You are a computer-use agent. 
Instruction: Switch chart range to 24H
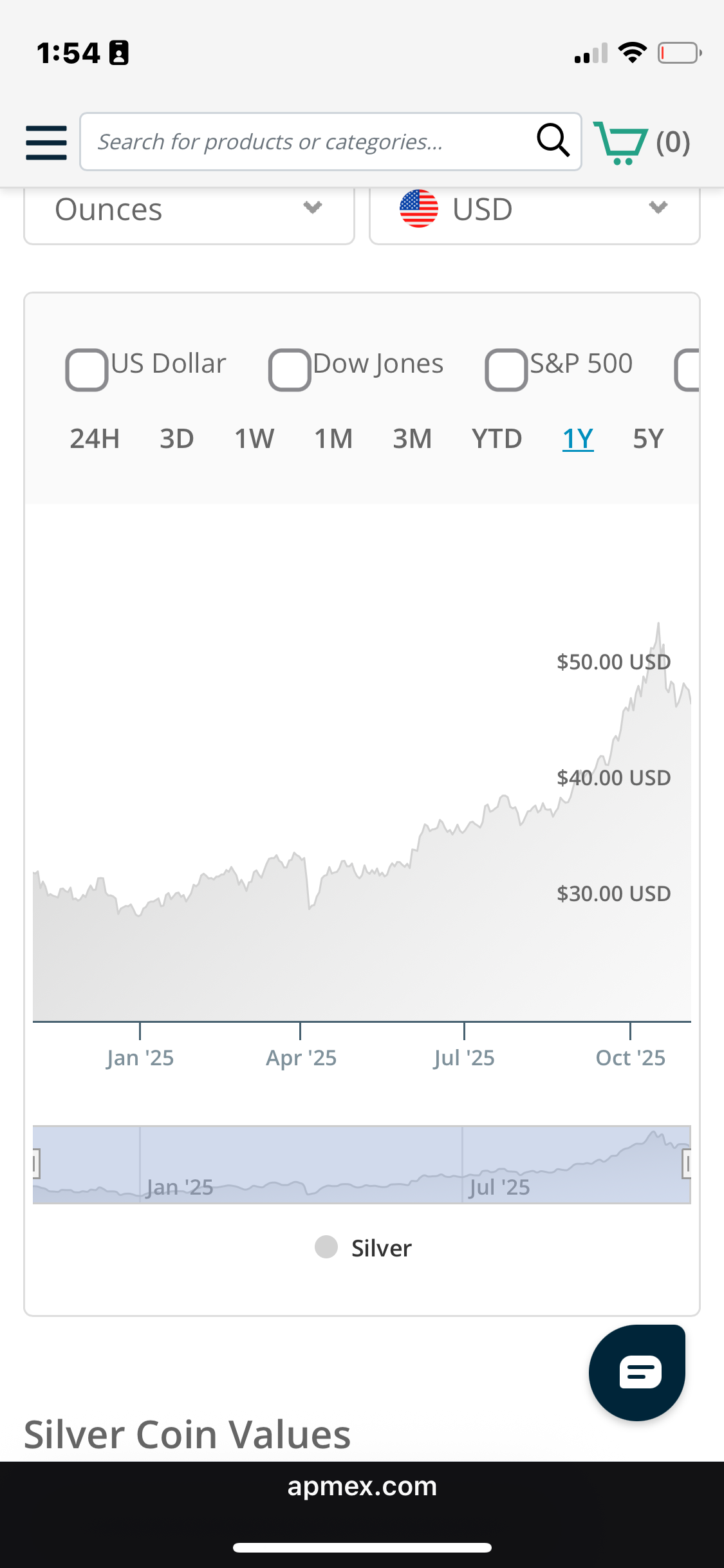(x=95, y=439)
